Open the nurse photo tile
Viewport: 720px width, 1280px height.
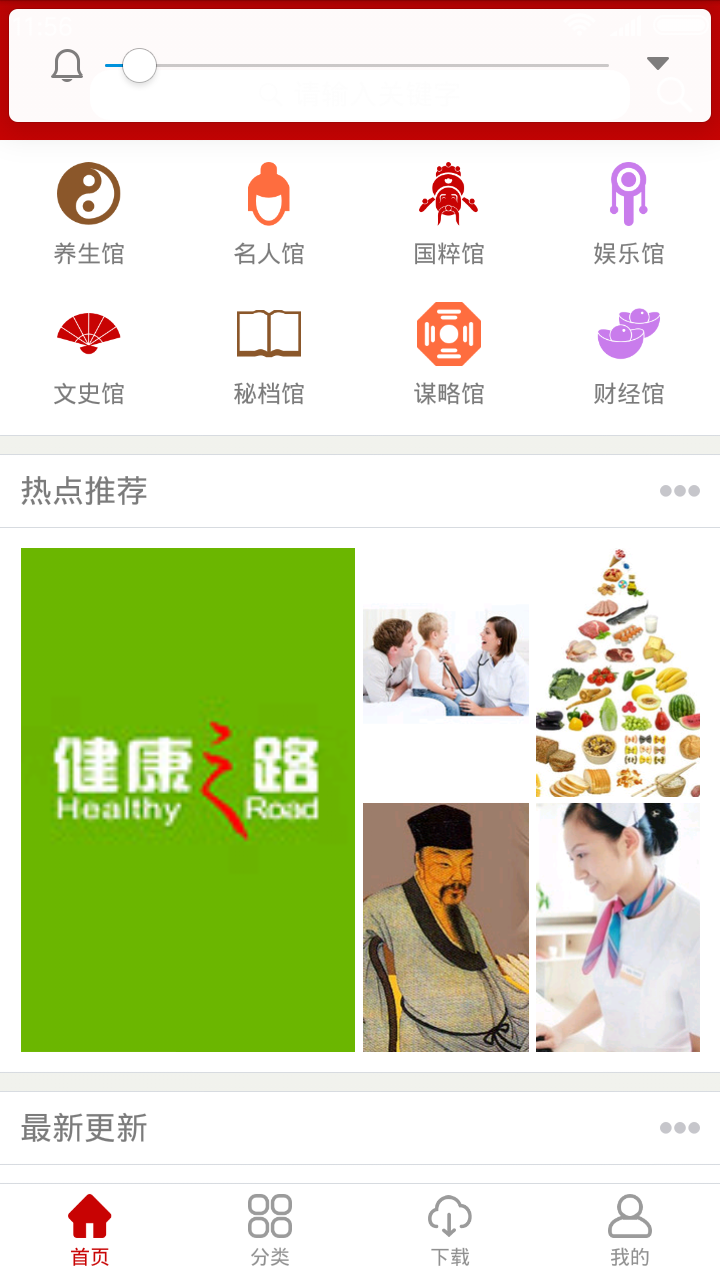click(x=618, y=927)
